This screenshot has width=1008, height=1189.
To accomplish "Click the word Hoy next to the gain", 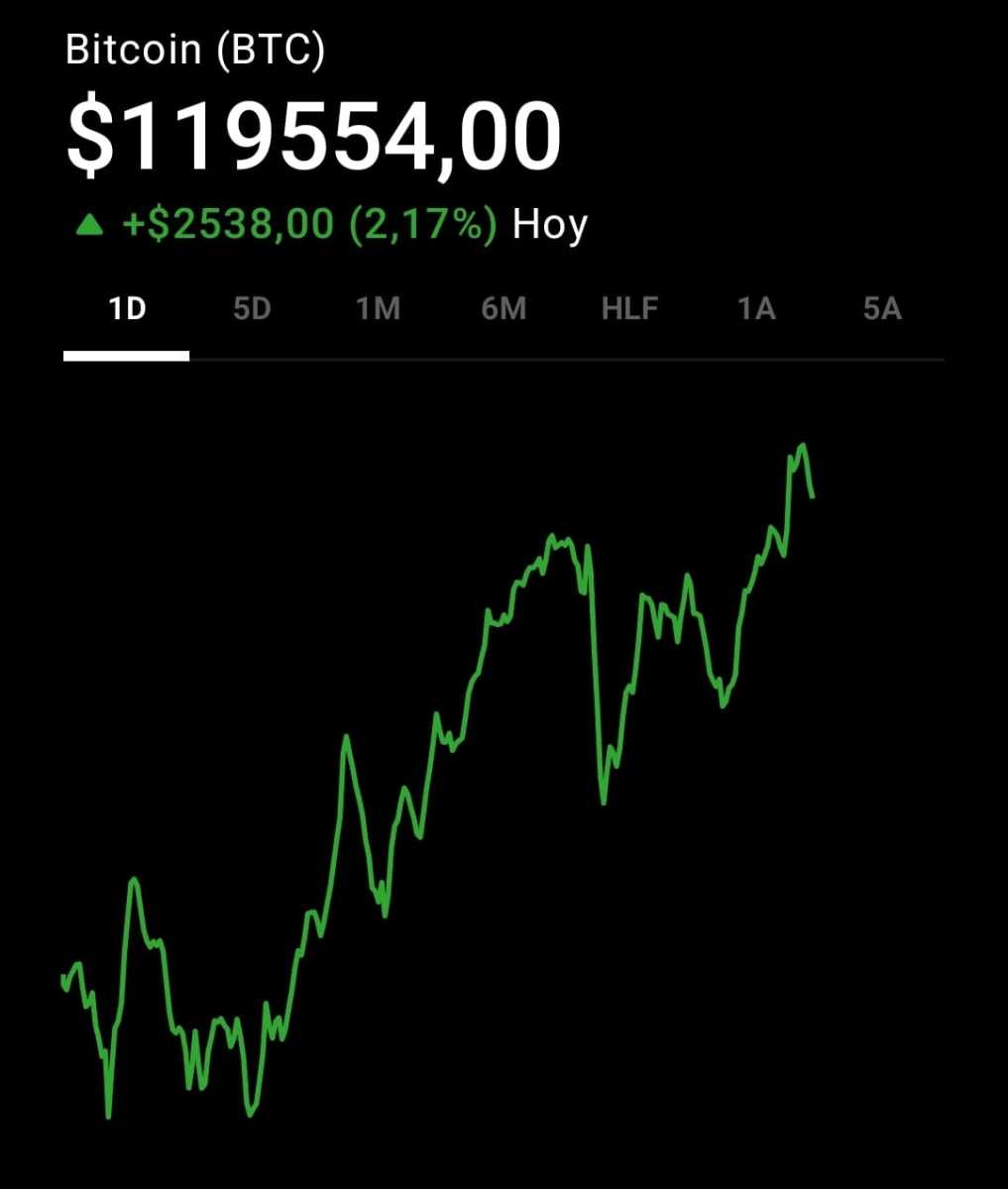I will pyautogui.click(x=549, y=224).
